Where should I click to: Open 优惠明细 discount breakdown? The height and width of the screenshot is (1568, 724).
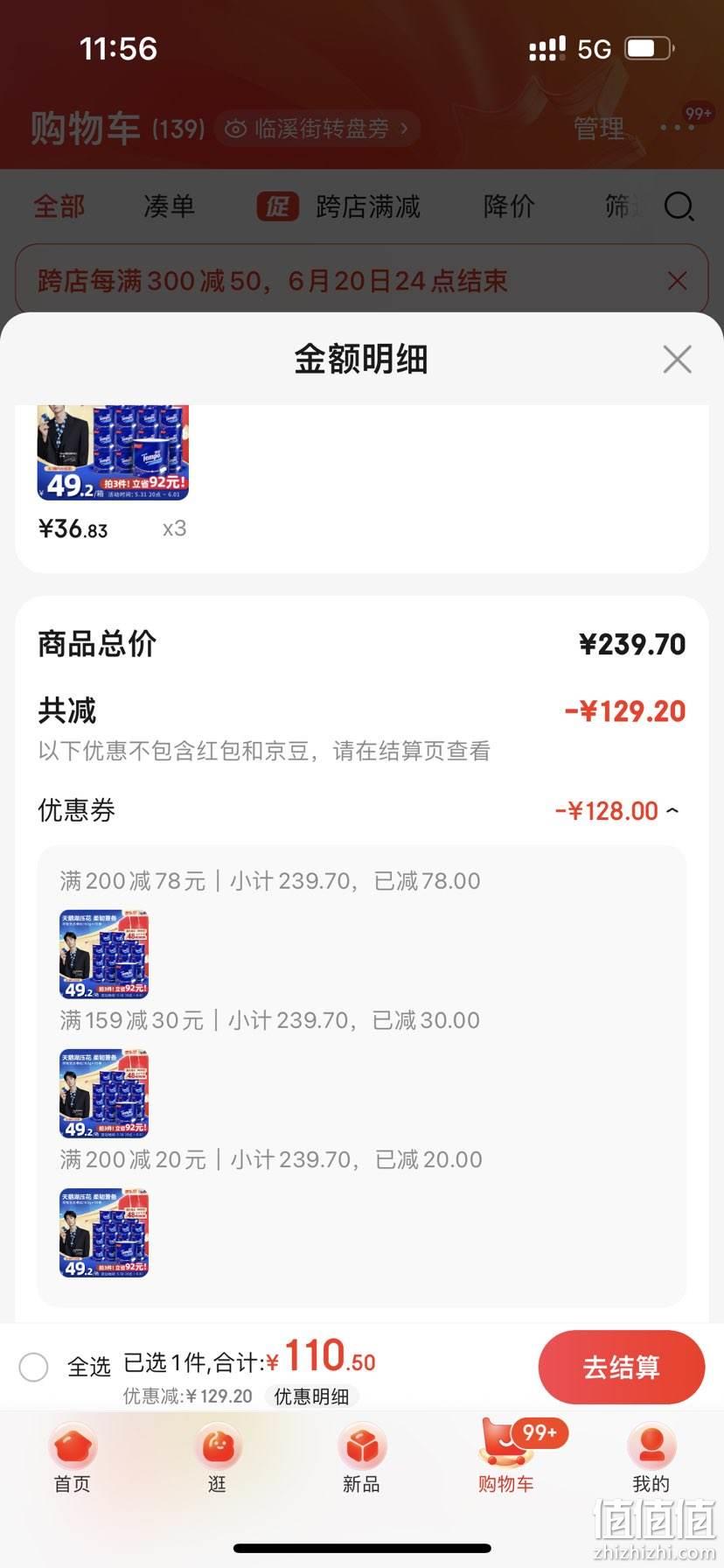(311, 1396)
